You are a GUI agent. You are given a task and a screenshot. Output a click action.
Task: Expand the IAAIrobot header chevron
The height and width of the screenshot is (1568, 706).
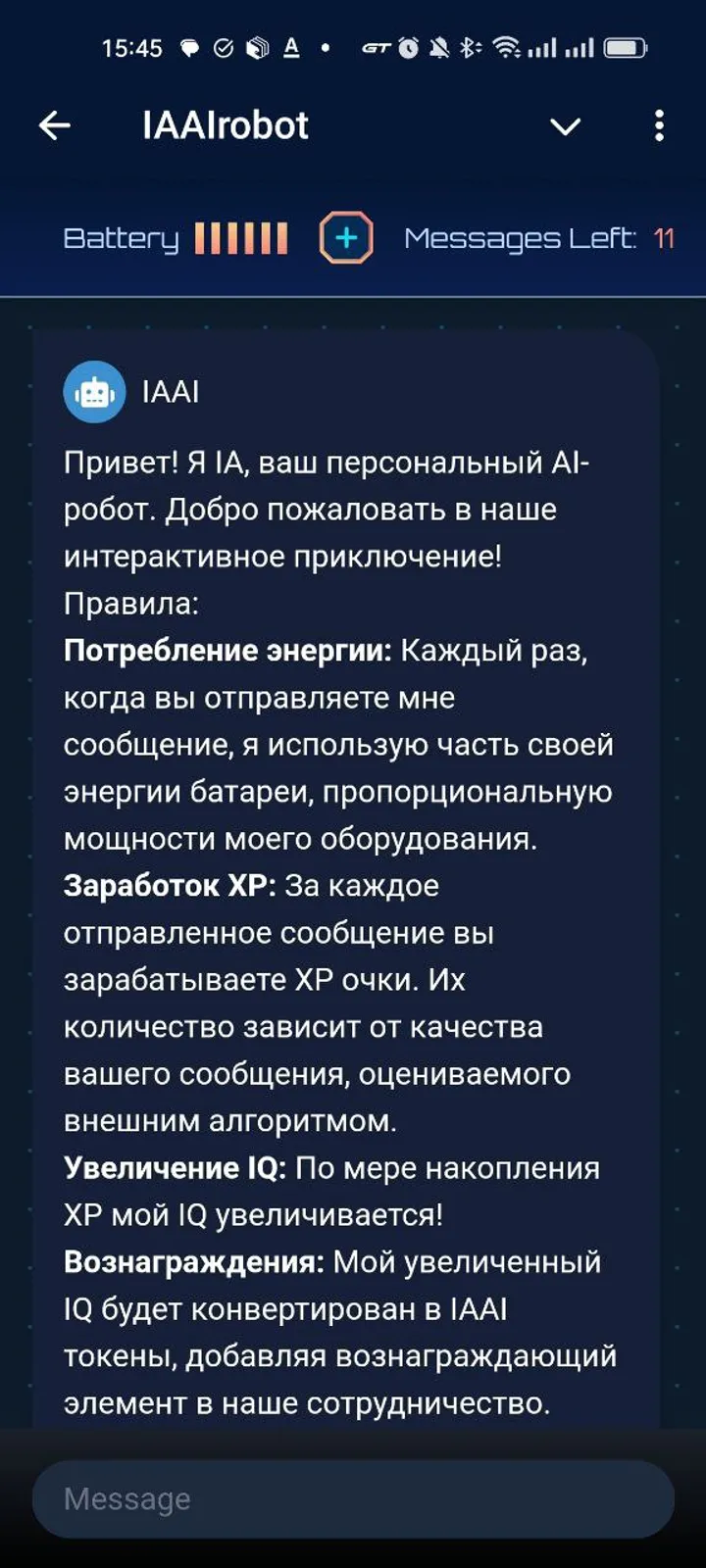coord(565,126)
